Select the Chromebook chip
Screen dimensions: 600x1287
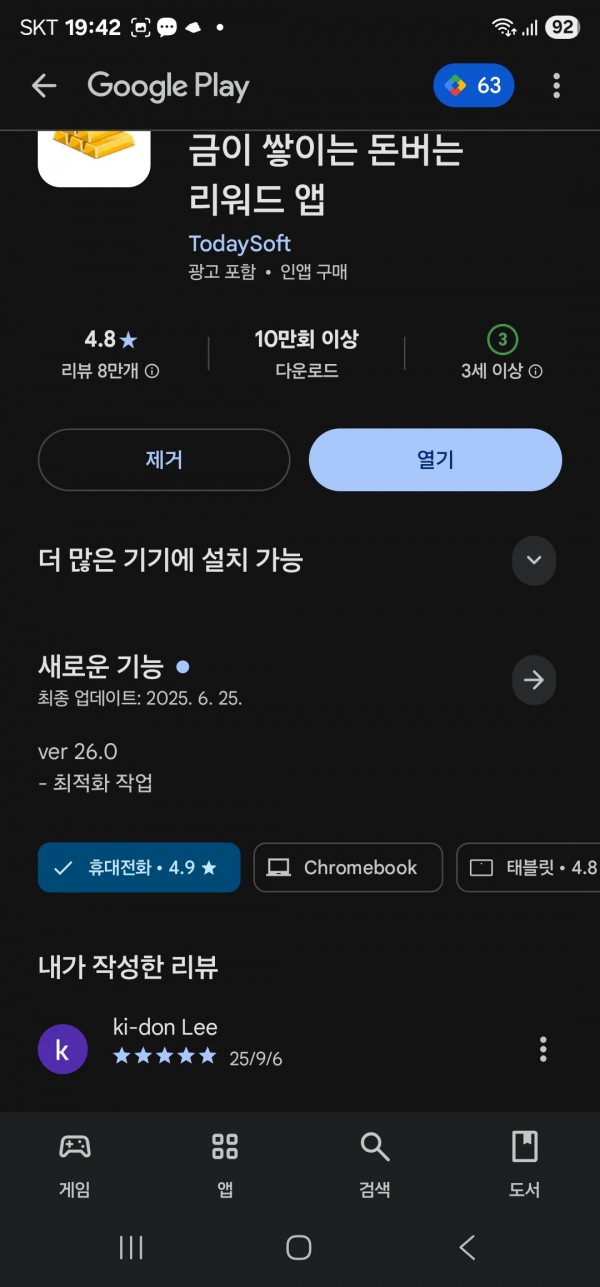348,867
